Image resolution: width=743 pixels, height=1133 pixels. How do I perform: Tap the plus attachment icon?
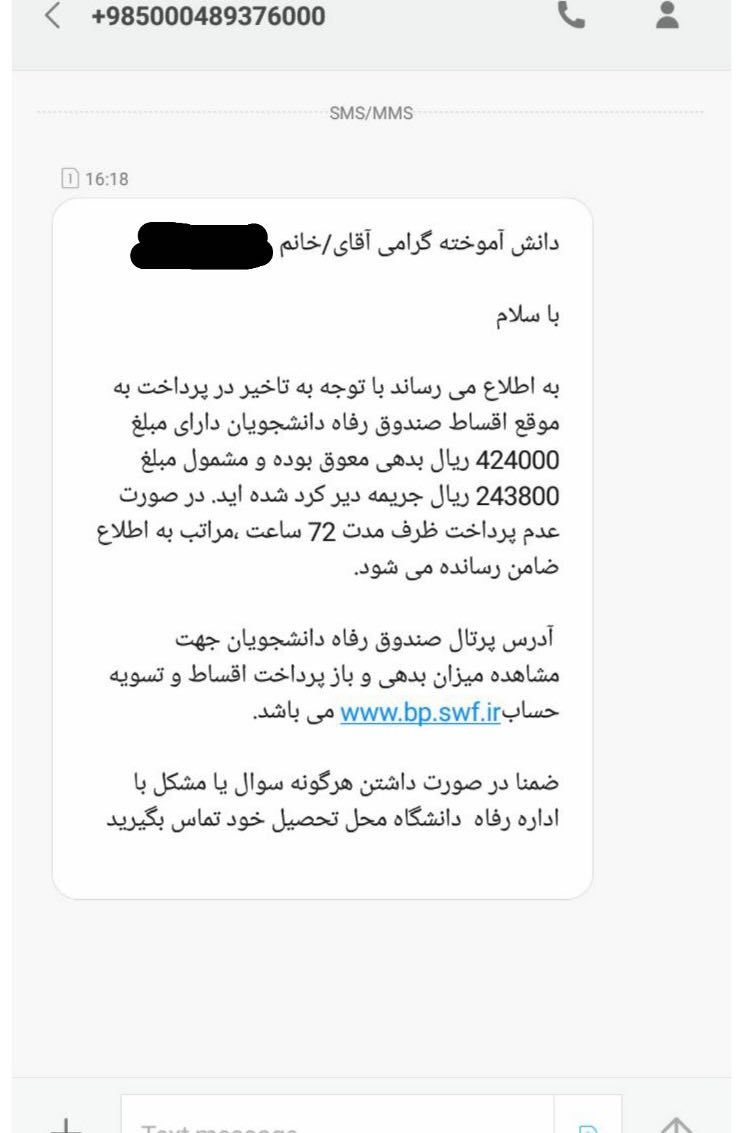(x=66, y=1124)
